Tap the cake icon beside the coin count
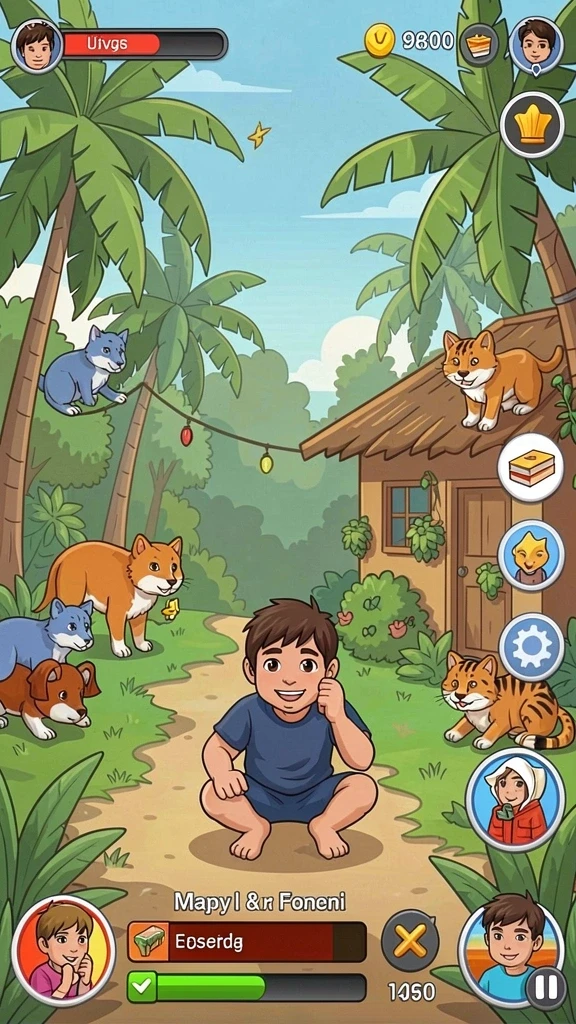Image resolution: width=576 pixels, height=1024 pixels. tap(480, 45)
